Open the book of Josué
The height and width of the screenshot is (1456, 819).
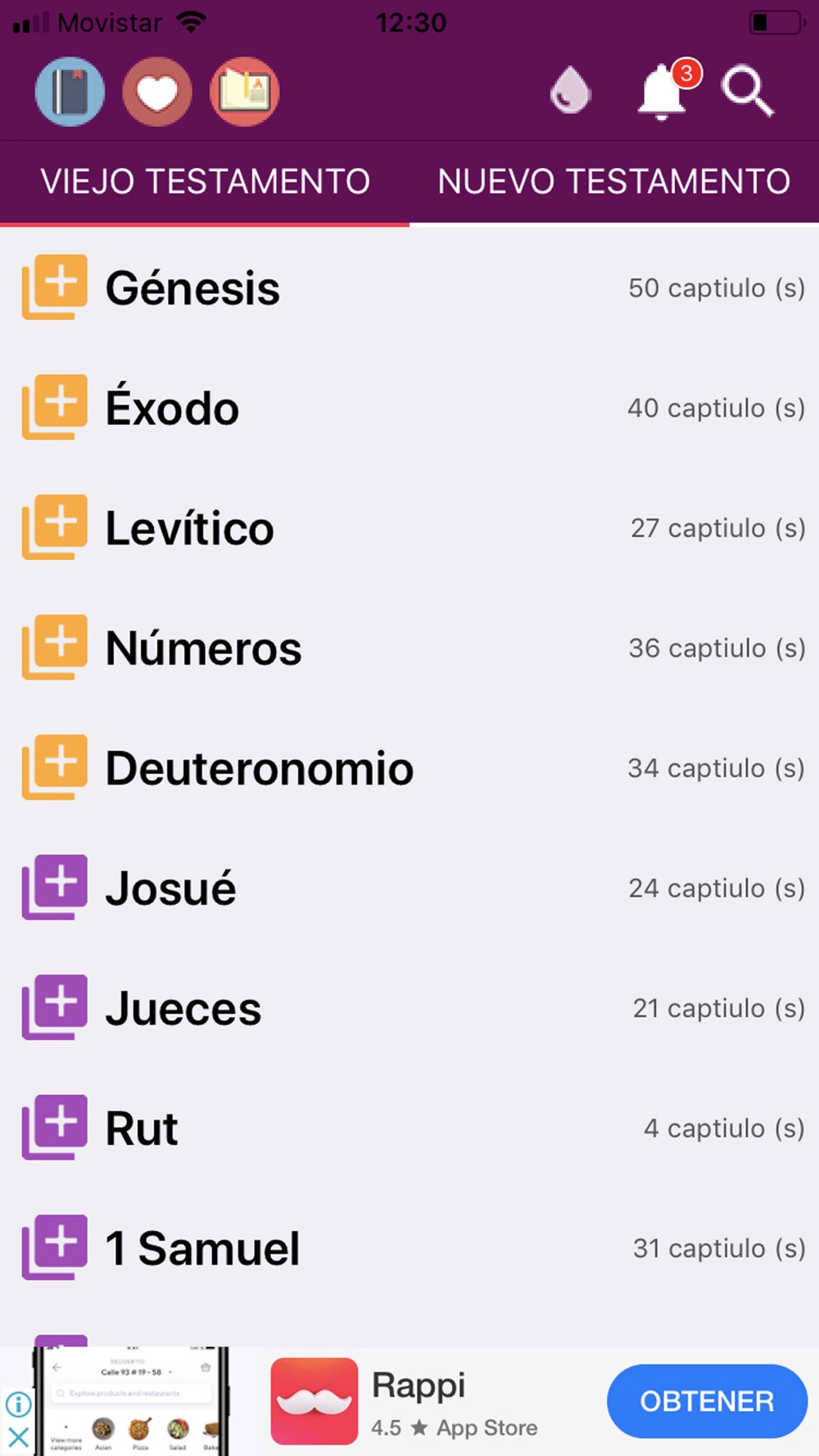409,888
